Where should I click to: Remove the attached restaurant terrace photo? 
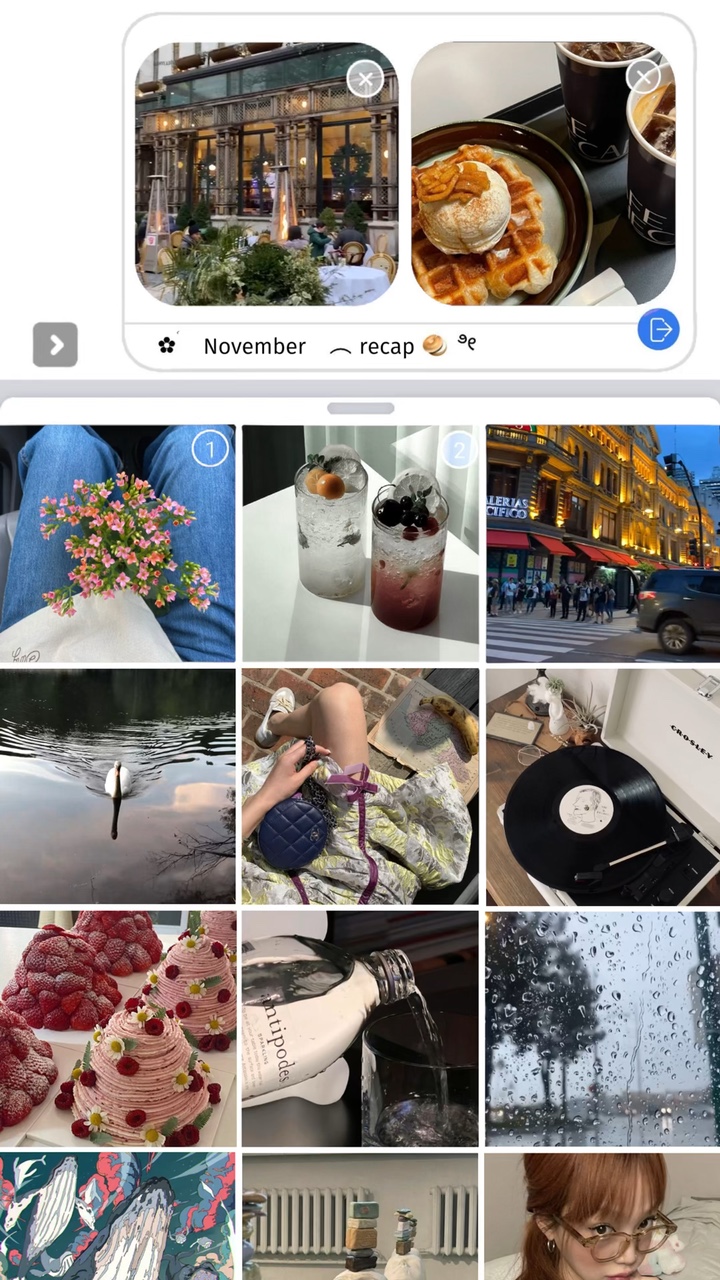coord(365,79)
